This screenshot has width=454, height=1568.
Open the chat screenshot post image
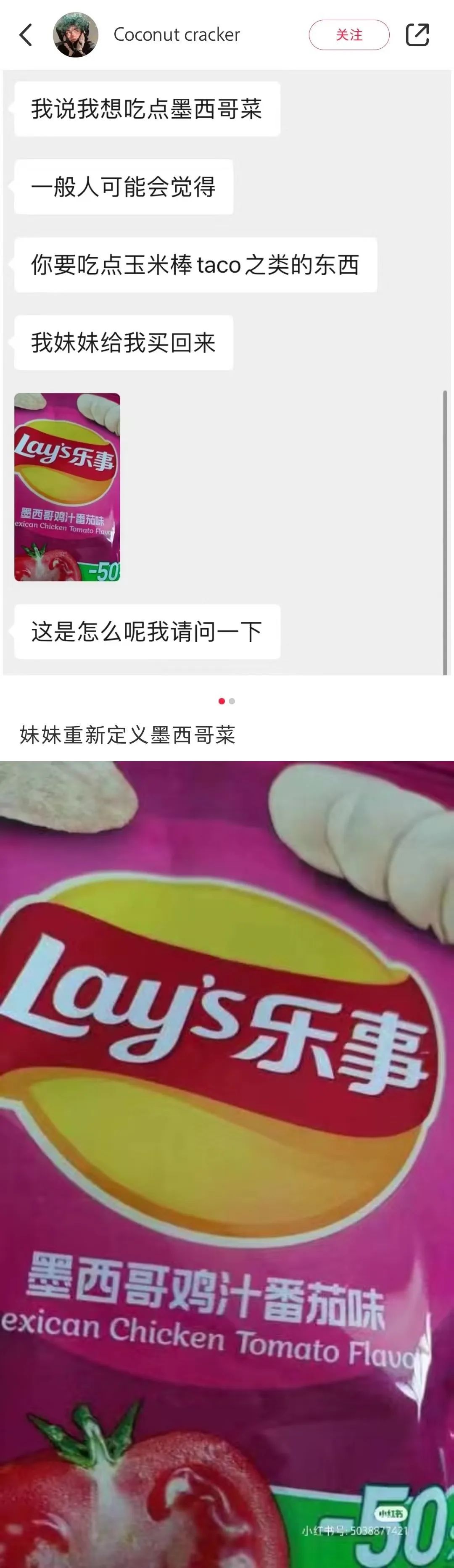(x=227, y=372)
